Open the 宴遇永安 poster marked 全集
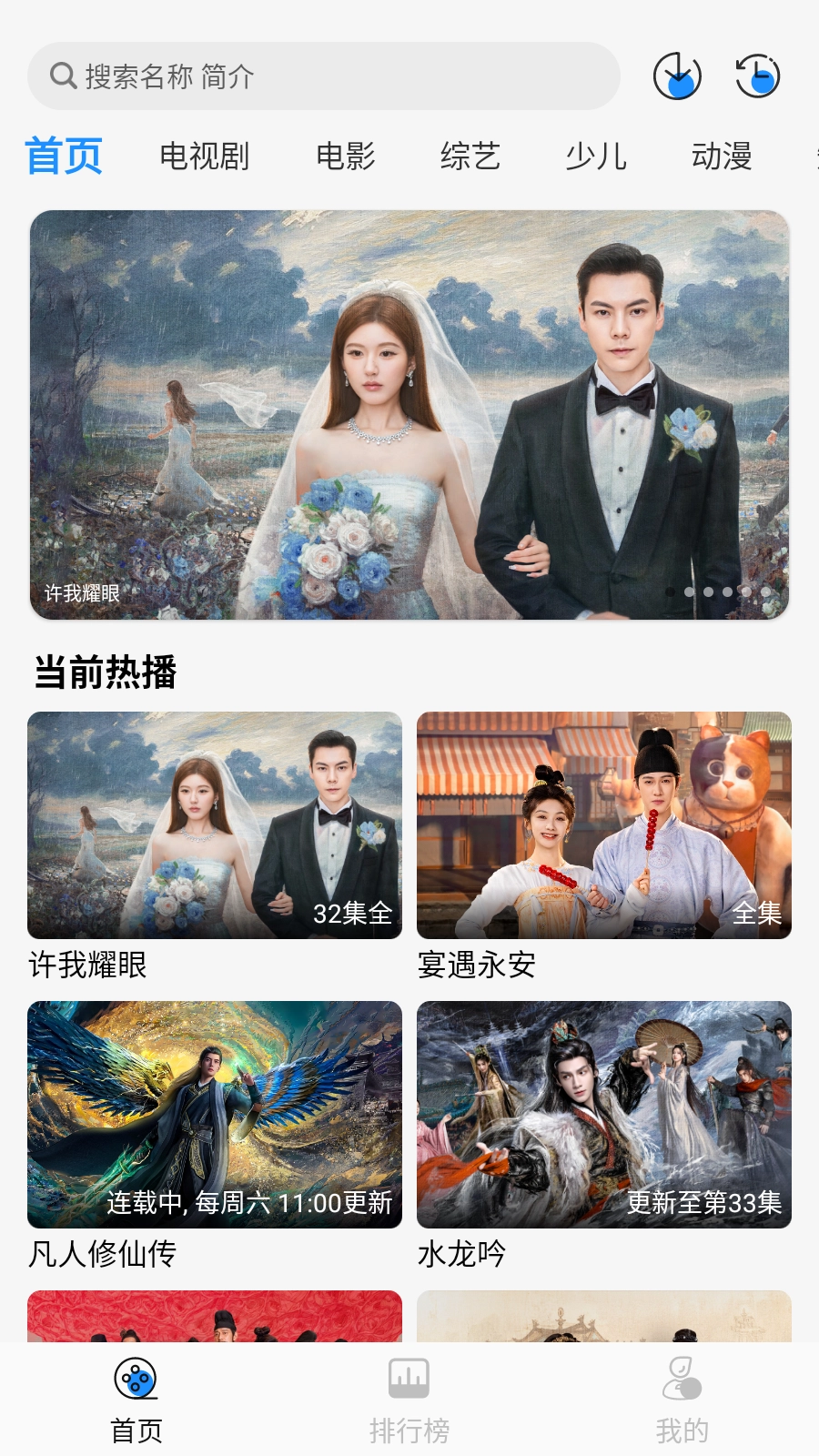 (x=604, y=824)
